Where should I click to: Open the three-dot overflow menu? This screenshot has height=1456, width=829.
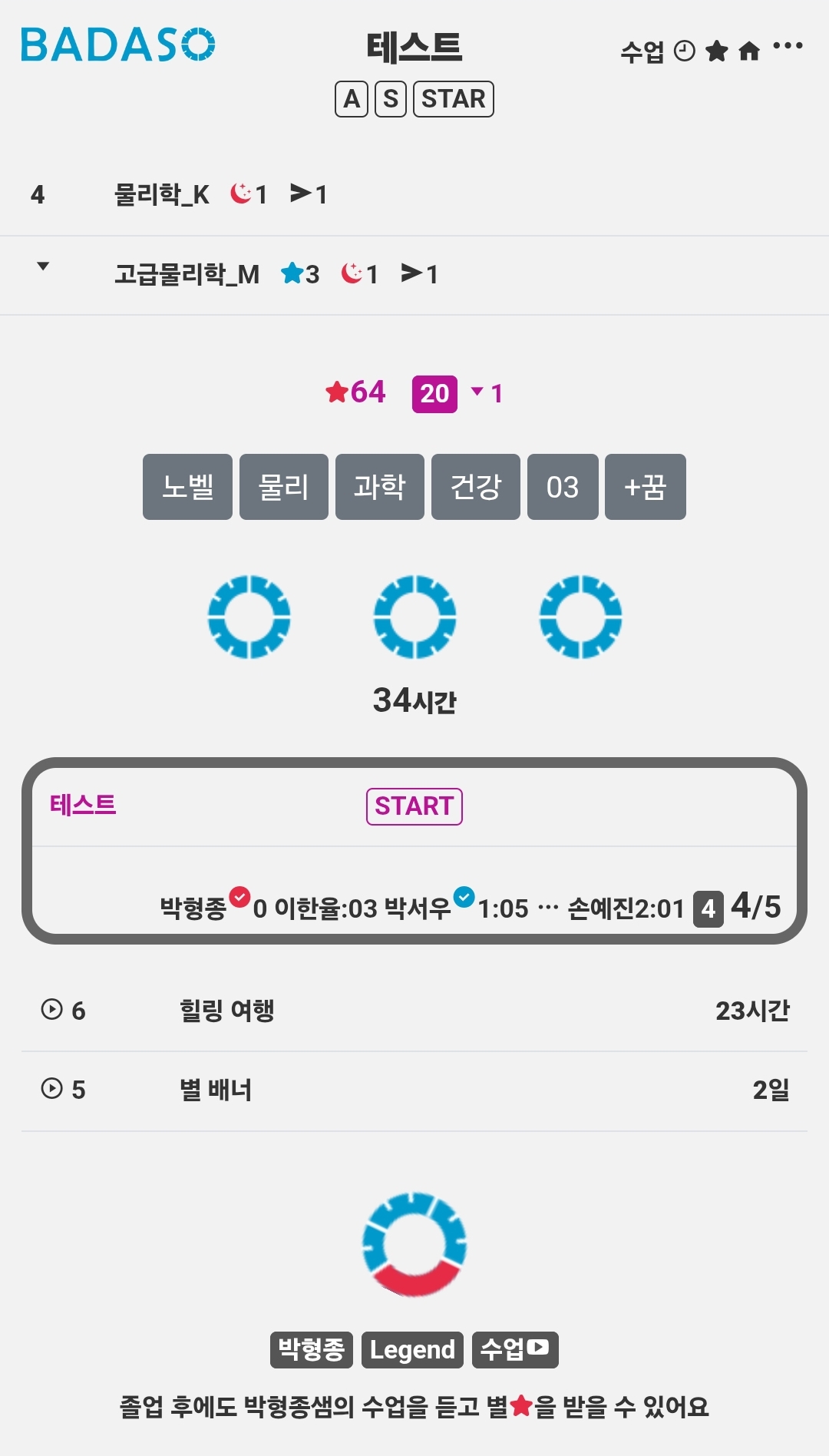[x=788, y=46]
